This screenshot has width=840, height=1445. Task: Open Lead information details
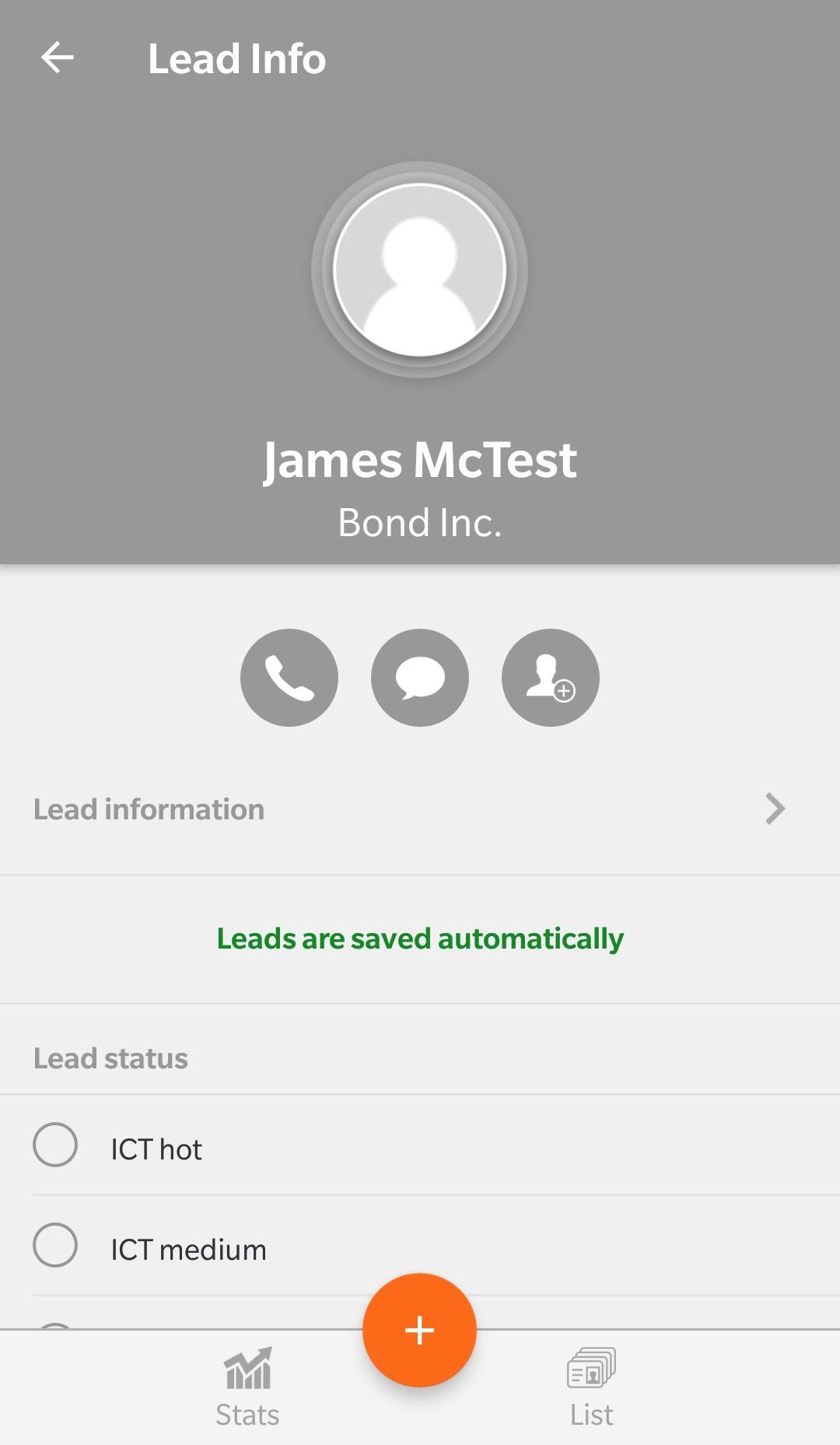420,809
